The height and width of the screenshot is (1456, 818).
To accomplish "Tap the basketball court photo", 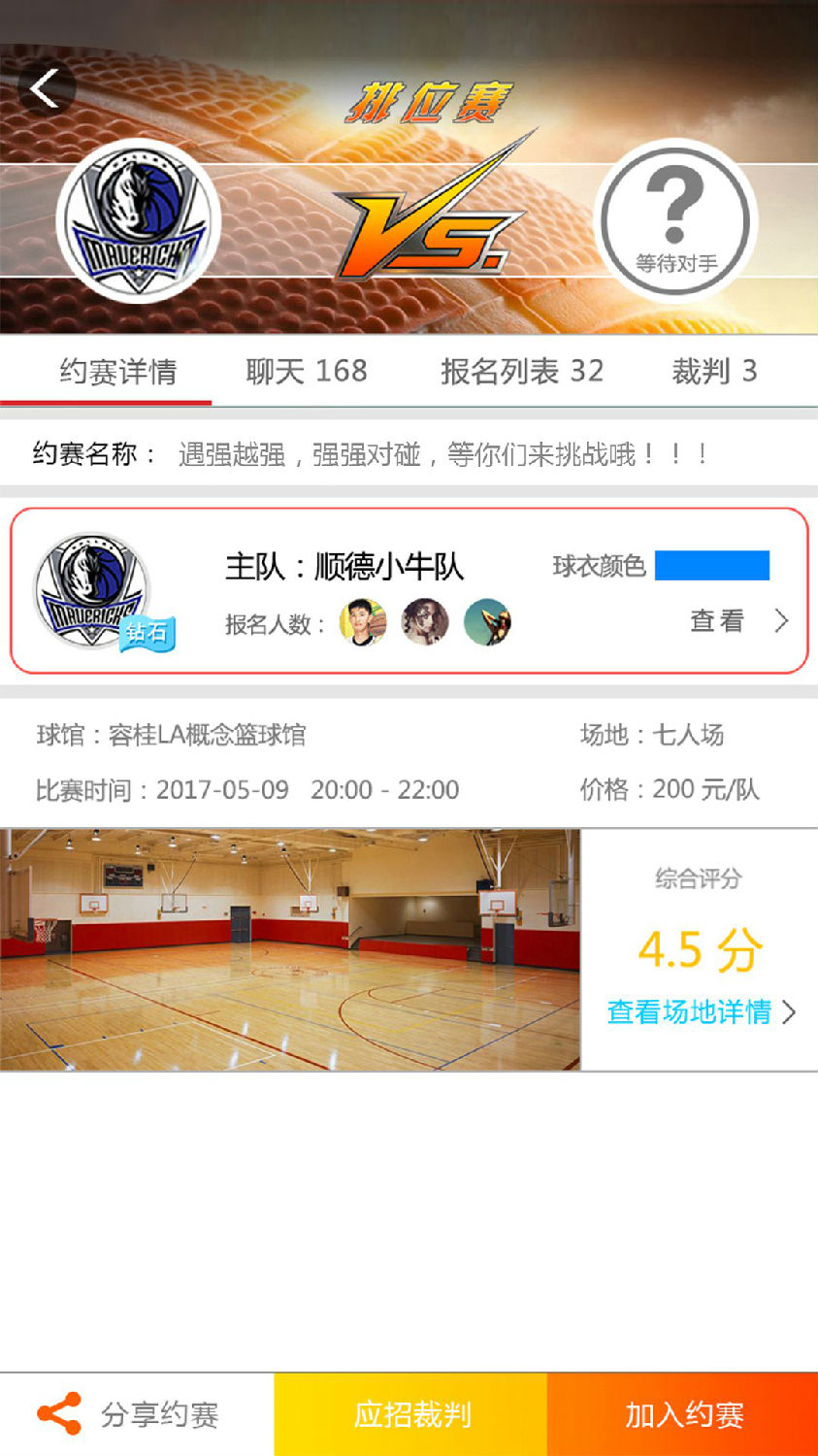I will coord(290,949).
